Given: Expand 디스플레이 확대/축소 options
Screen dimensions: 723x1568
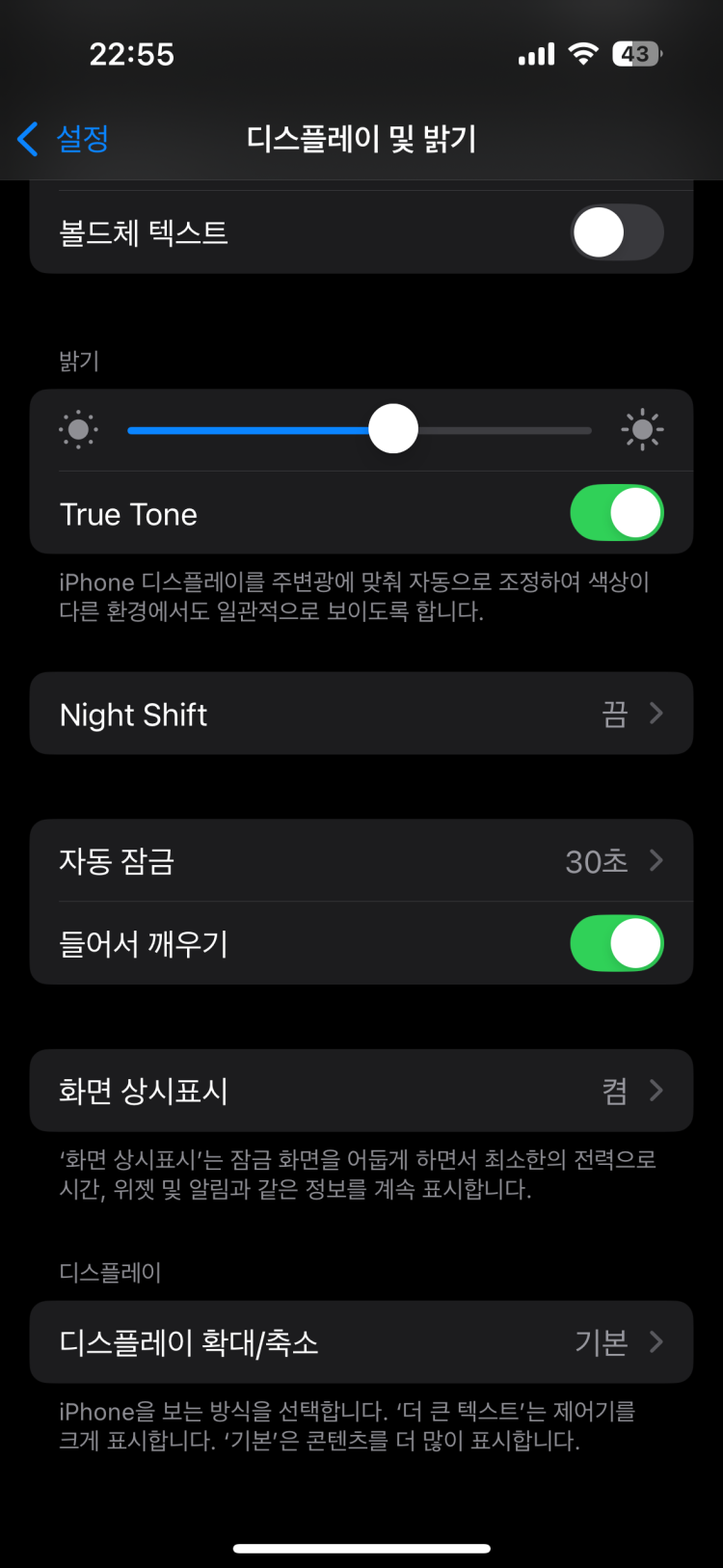Looking at the screenshot, I should (x=658, y=1341).
